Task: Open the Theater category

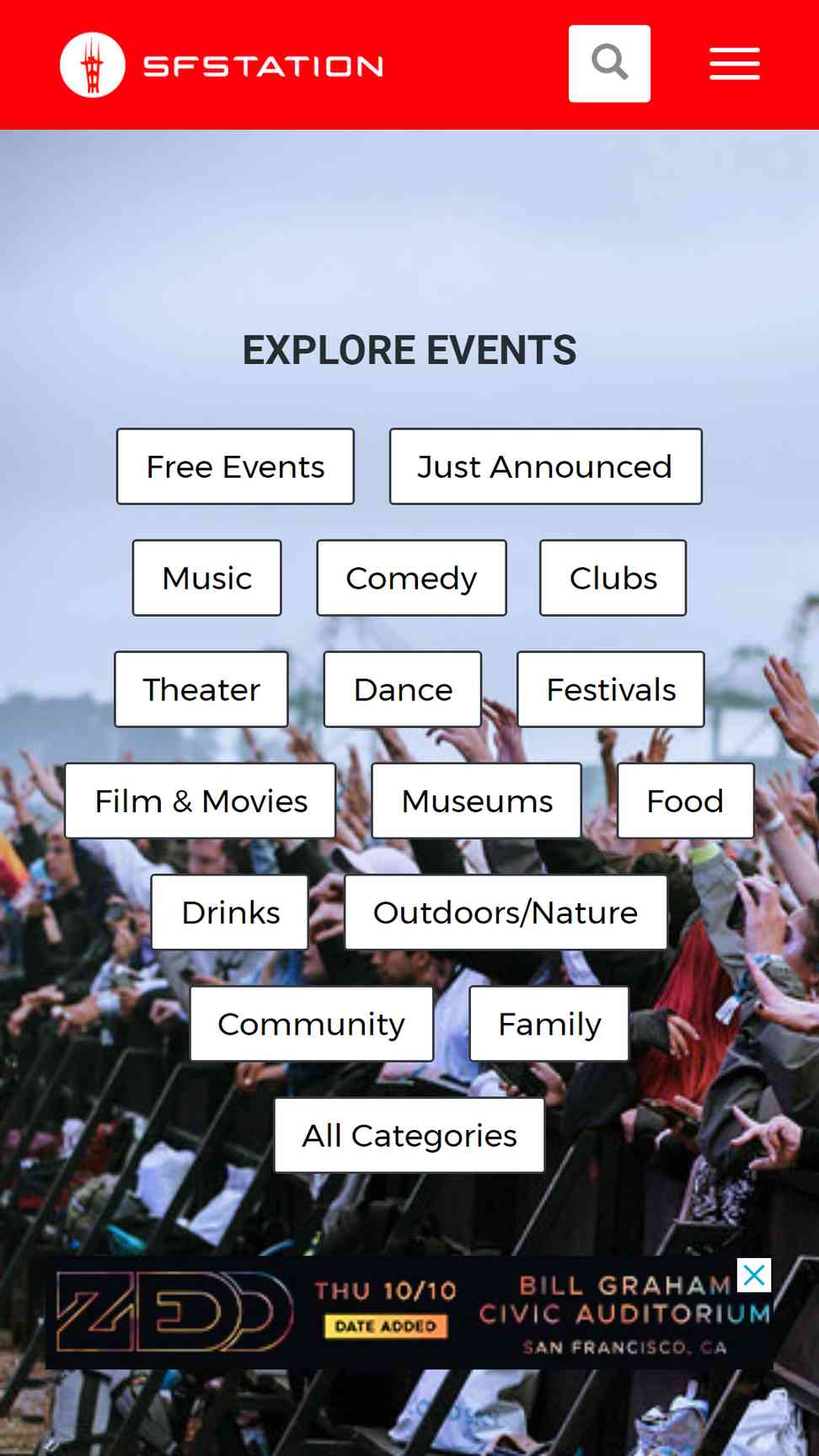Action: (x=201, y=689)
